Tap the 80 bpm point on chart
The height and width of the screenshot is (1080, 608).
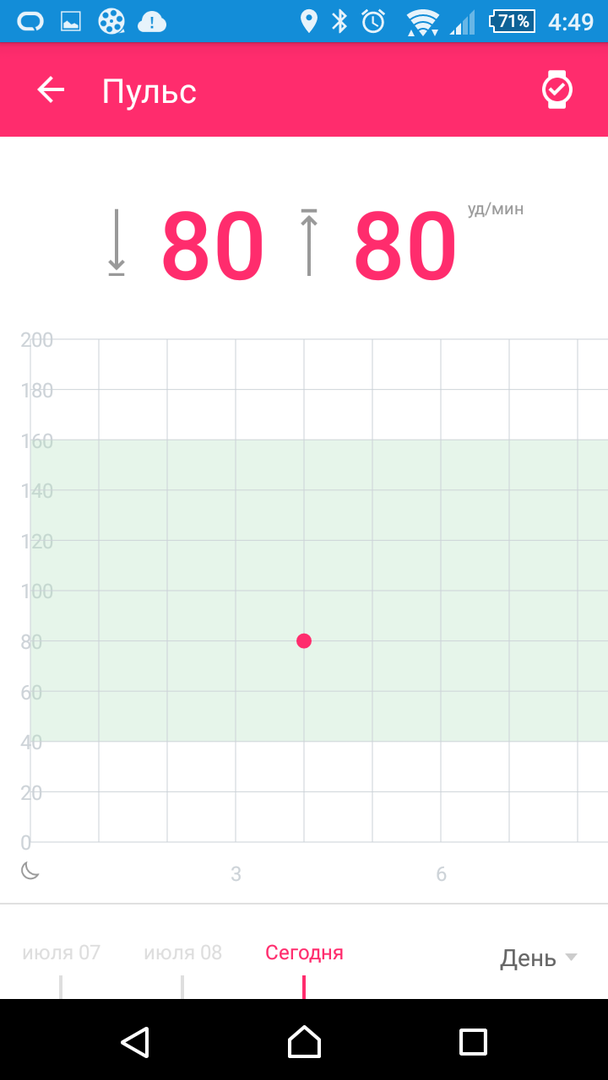click(304, 641)
